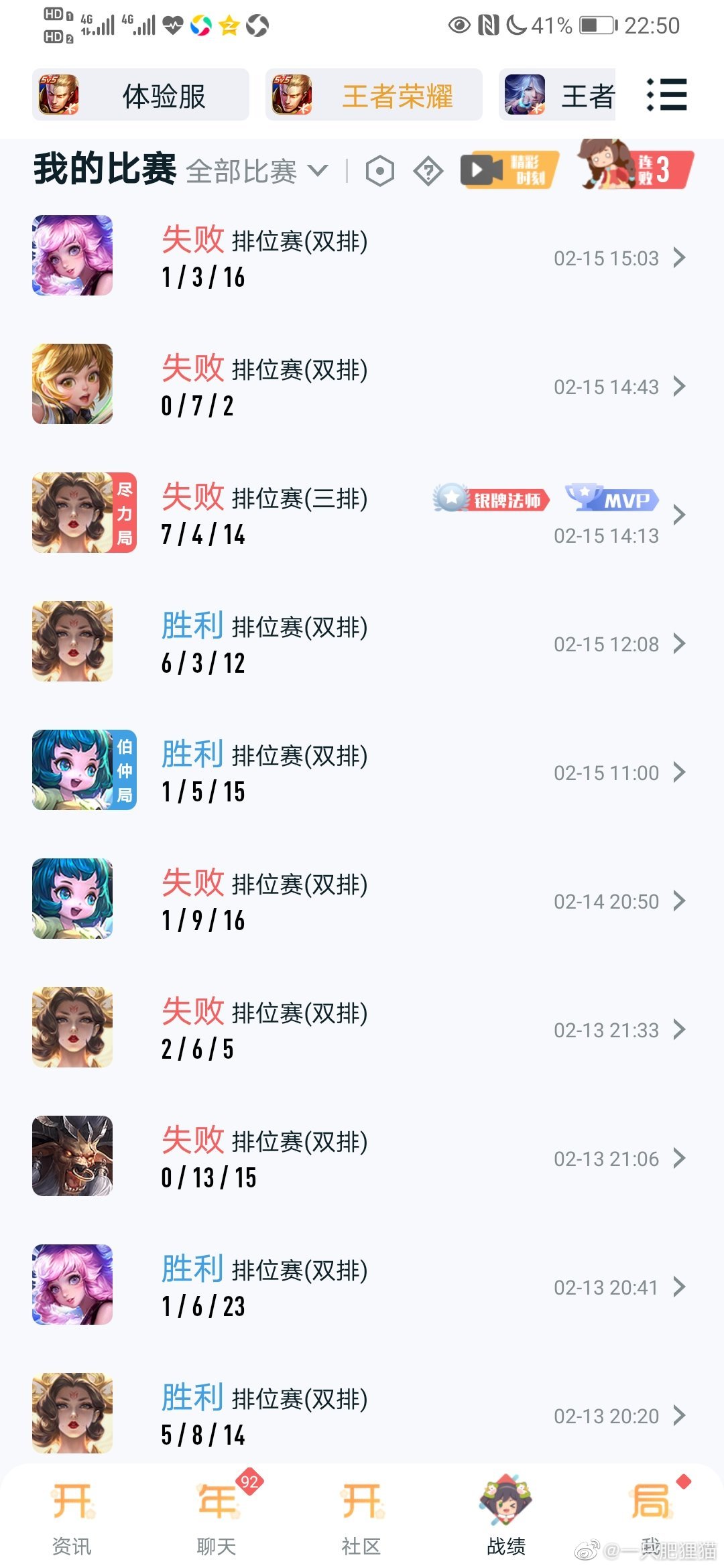This screenshot has width=724, height=1568.
Task: Open 精彩时刻 highlight videos
Action: tap(510, 170)
